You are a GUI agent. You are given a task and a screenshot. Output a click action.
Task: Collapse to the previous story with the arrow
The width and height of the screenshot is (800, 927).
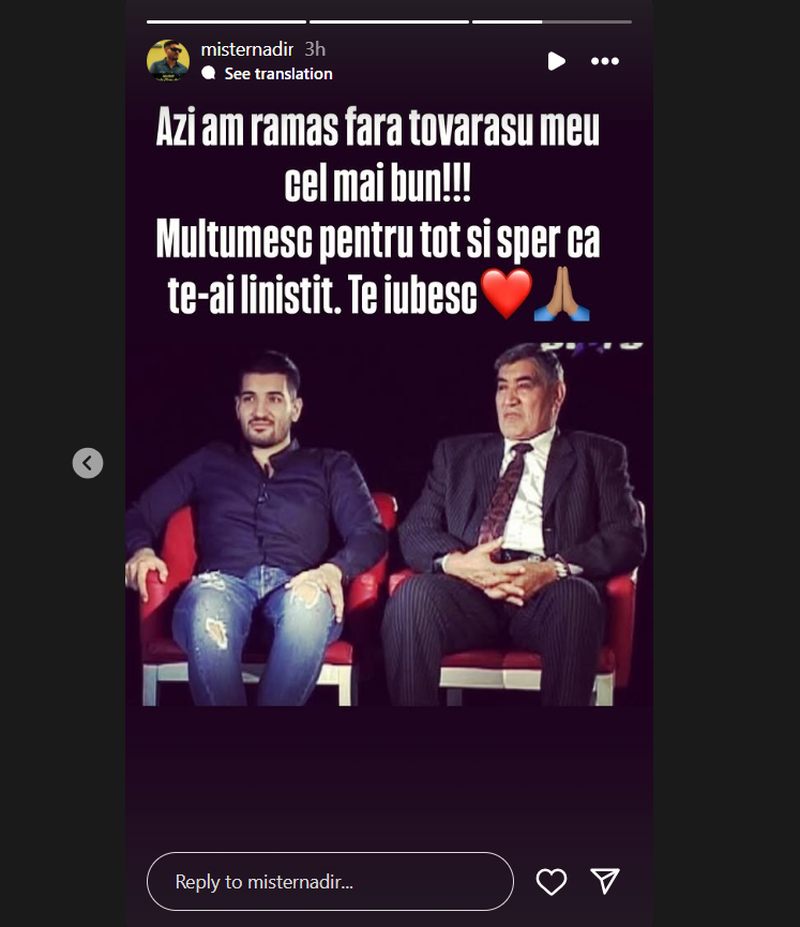[87, 463]
